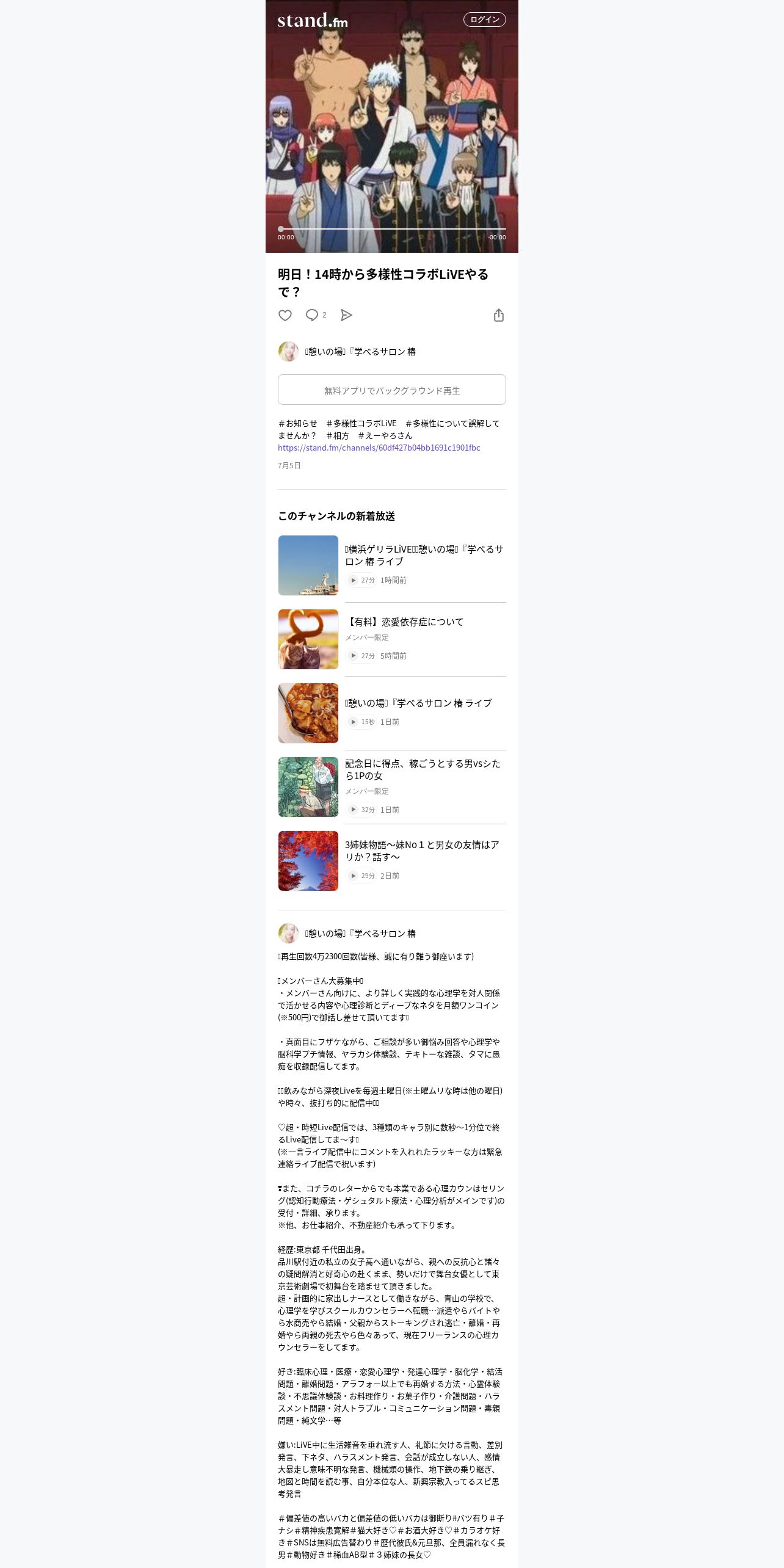The image size is (784, 1568).
Task: Open the 学べるサロン 椿 channel under the title
Action: point(347,352)
